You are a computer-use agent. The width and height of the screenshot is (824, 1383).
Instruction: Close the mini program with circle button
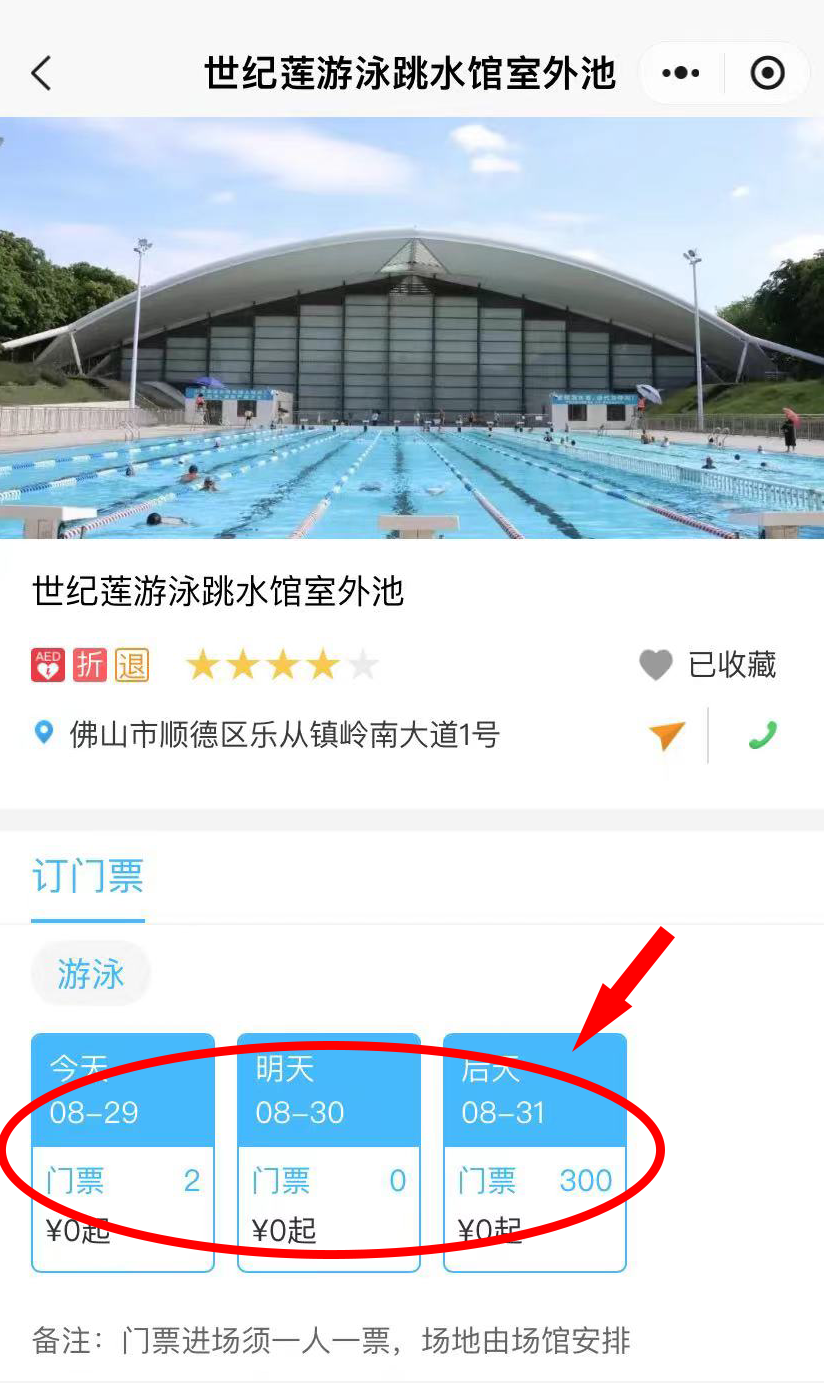pos(767,73)
